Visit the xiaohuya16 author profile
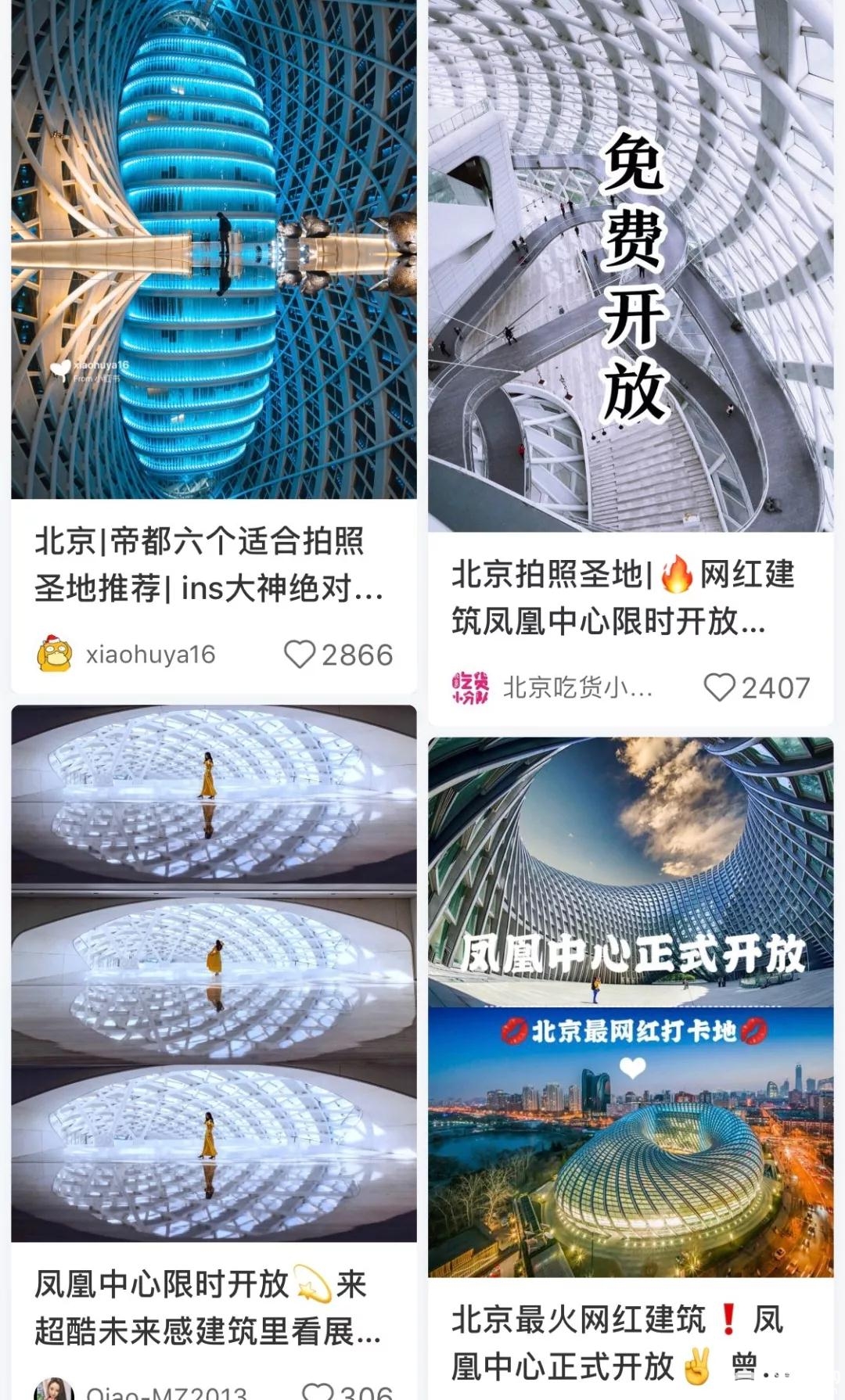 pos(126,655)
